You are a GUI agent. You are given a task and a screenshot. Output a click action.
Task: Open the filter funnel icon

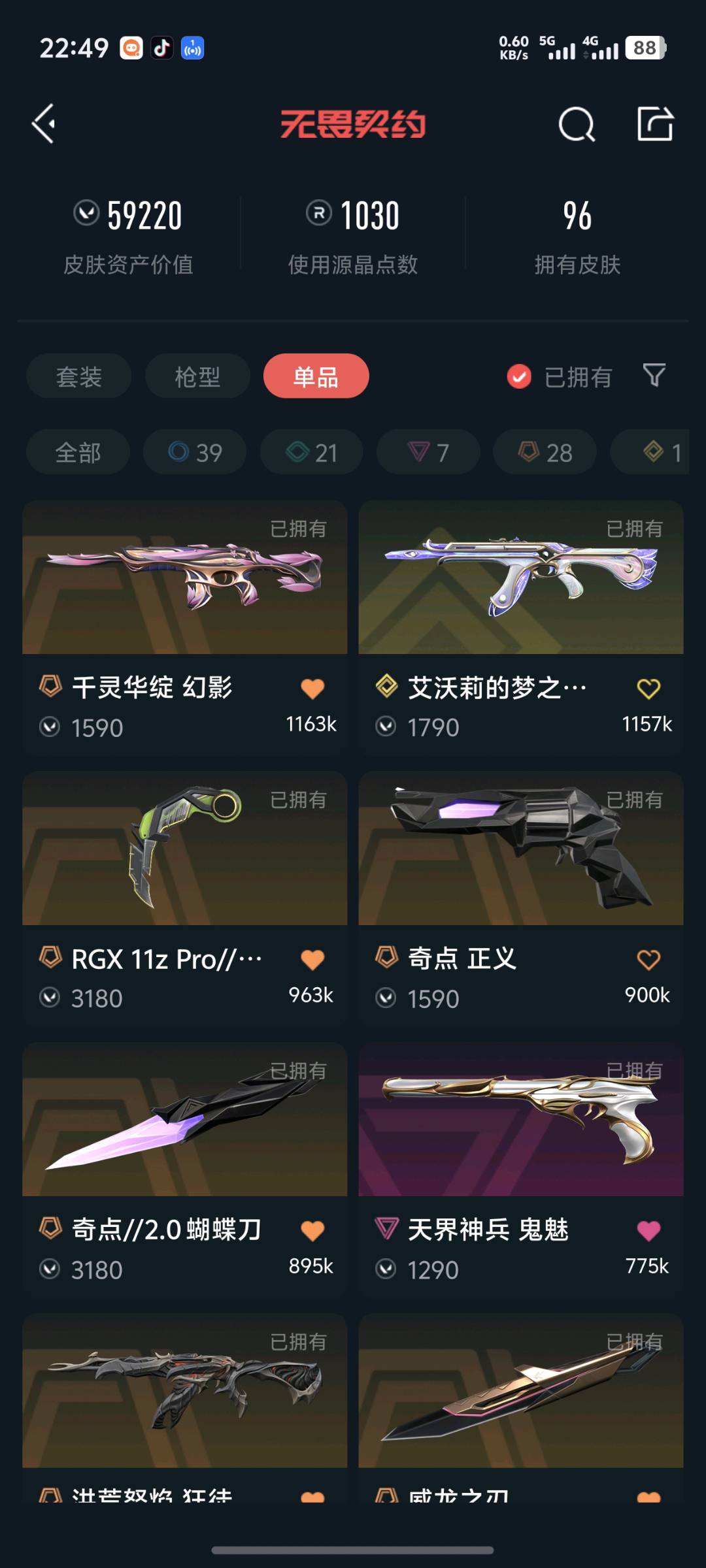click(x=654, y=375)
